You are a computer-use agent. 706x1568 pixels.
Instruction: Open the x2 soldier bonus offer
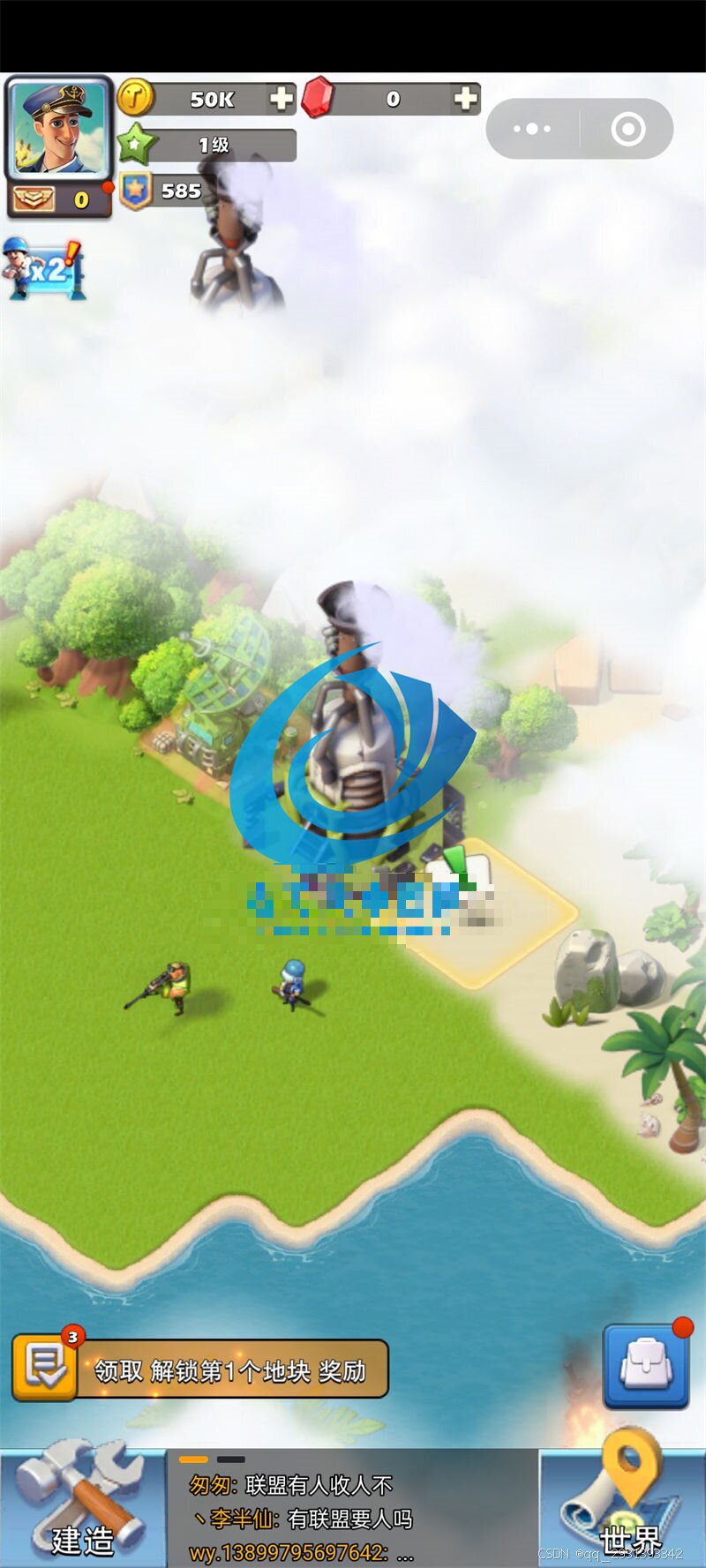pos(42,268)
